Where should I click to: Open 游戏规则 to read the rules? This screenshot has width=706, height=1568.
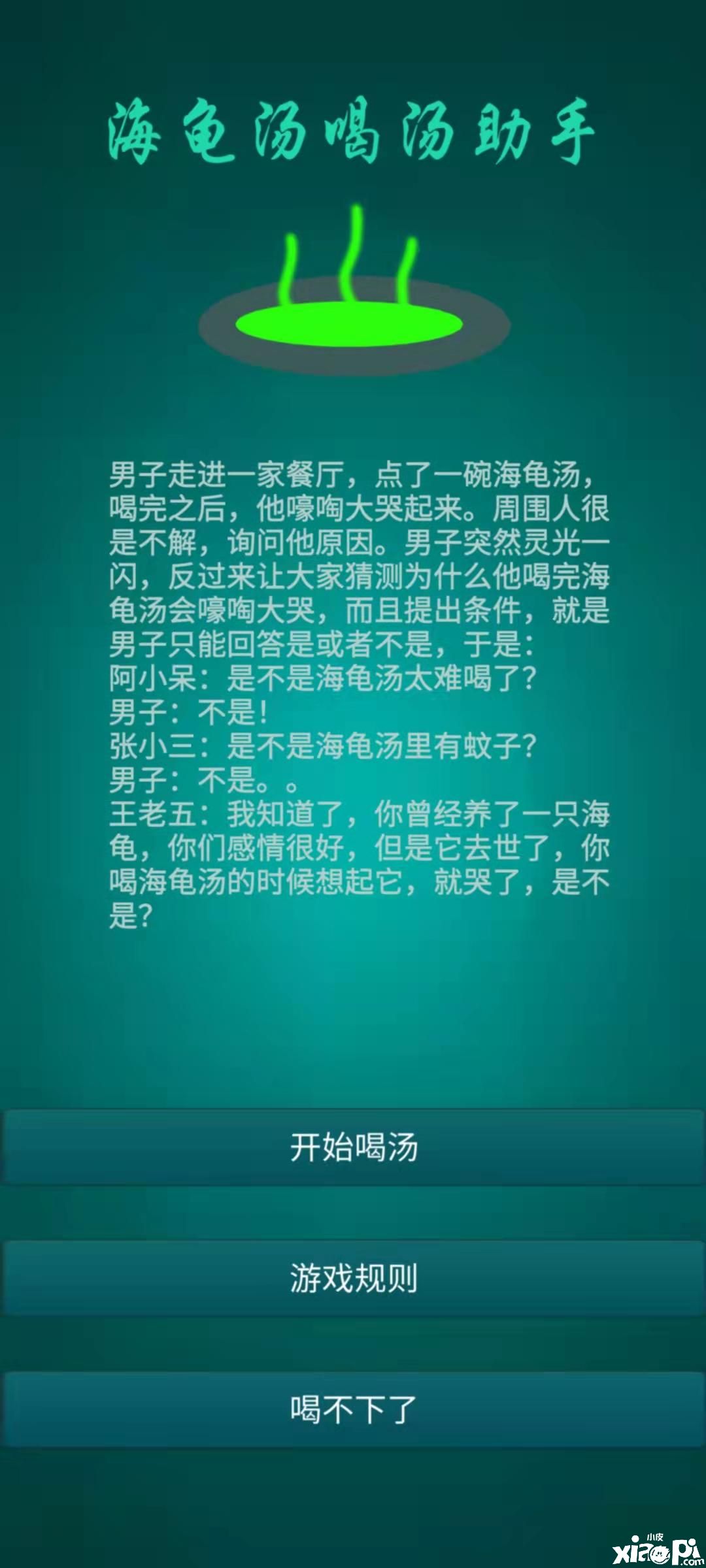(353, 1279)
